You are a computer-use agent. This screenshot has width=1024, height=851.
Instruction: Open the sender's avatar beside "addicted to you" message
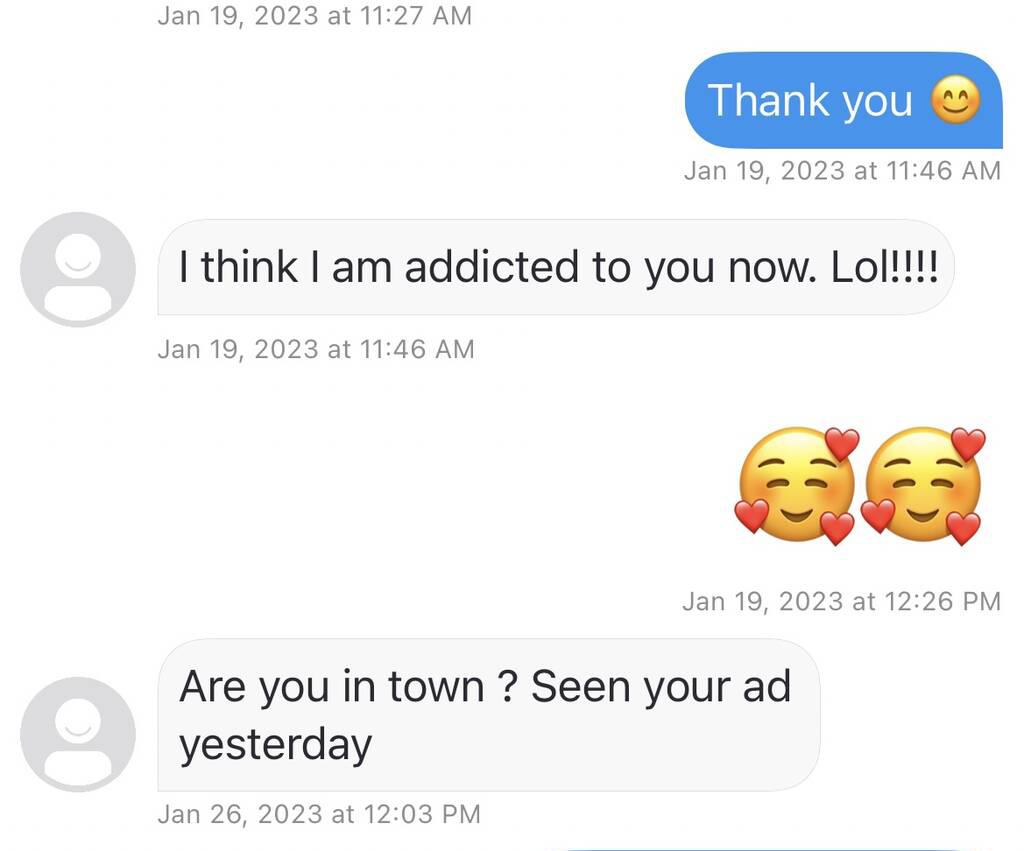pos(78,269)
